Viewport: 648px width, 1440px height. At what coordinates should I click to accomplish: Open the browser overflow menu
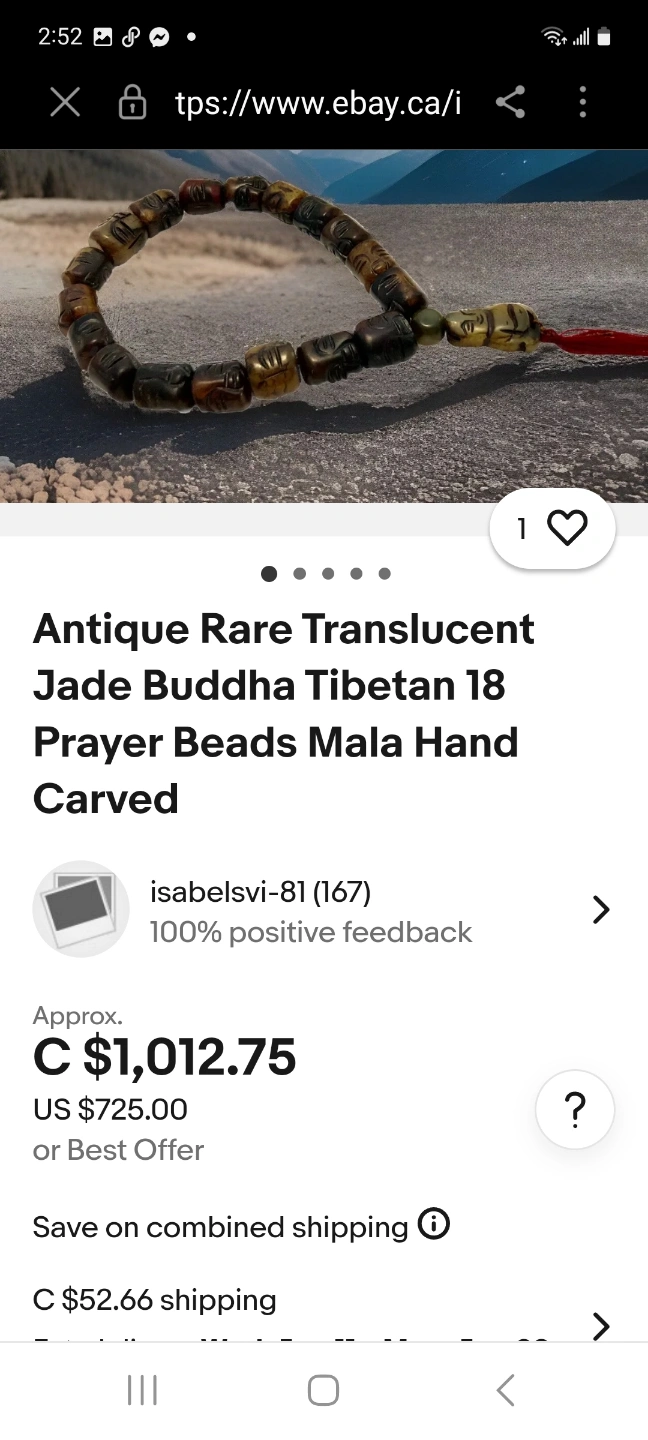click(583, 102)
